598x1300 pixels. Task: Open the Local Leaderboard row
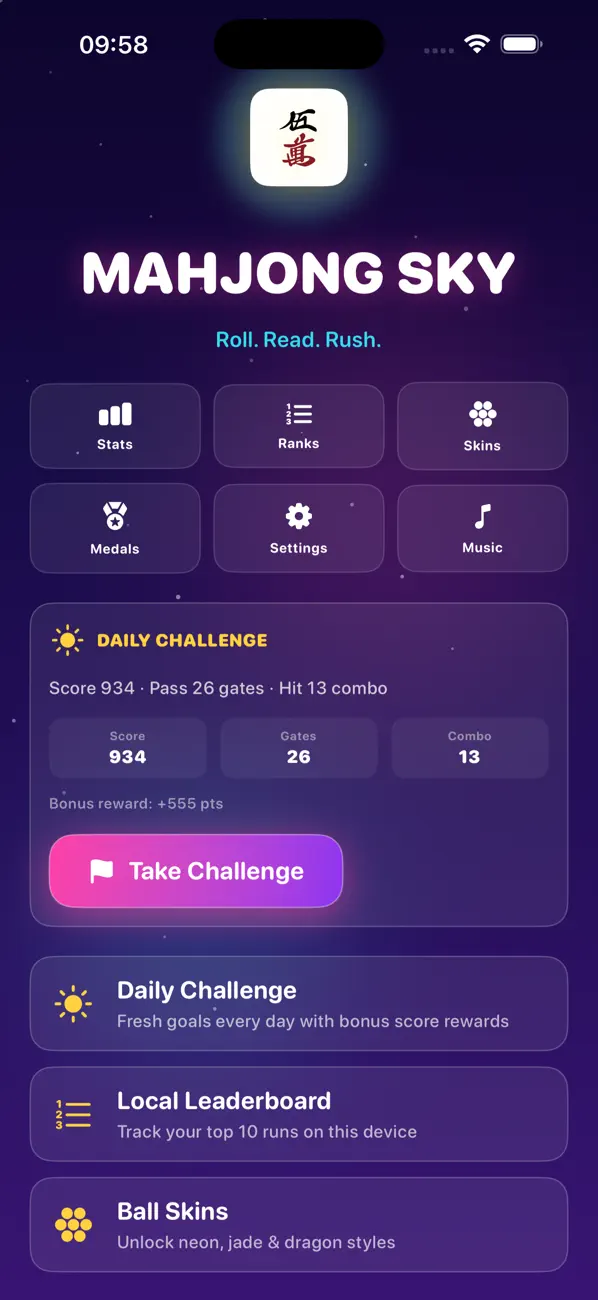(299, 1114)
